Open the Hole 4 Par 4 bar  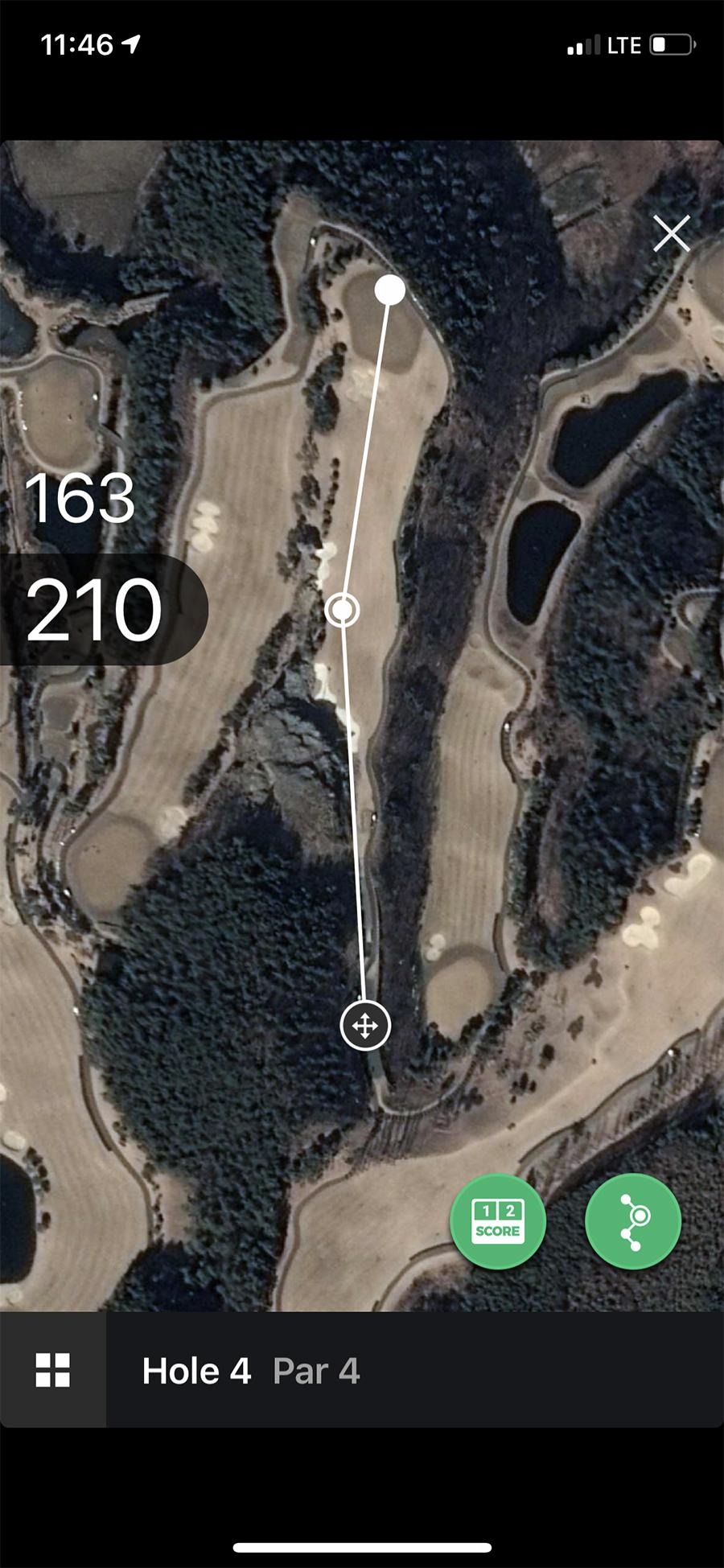coord(251,1371)
